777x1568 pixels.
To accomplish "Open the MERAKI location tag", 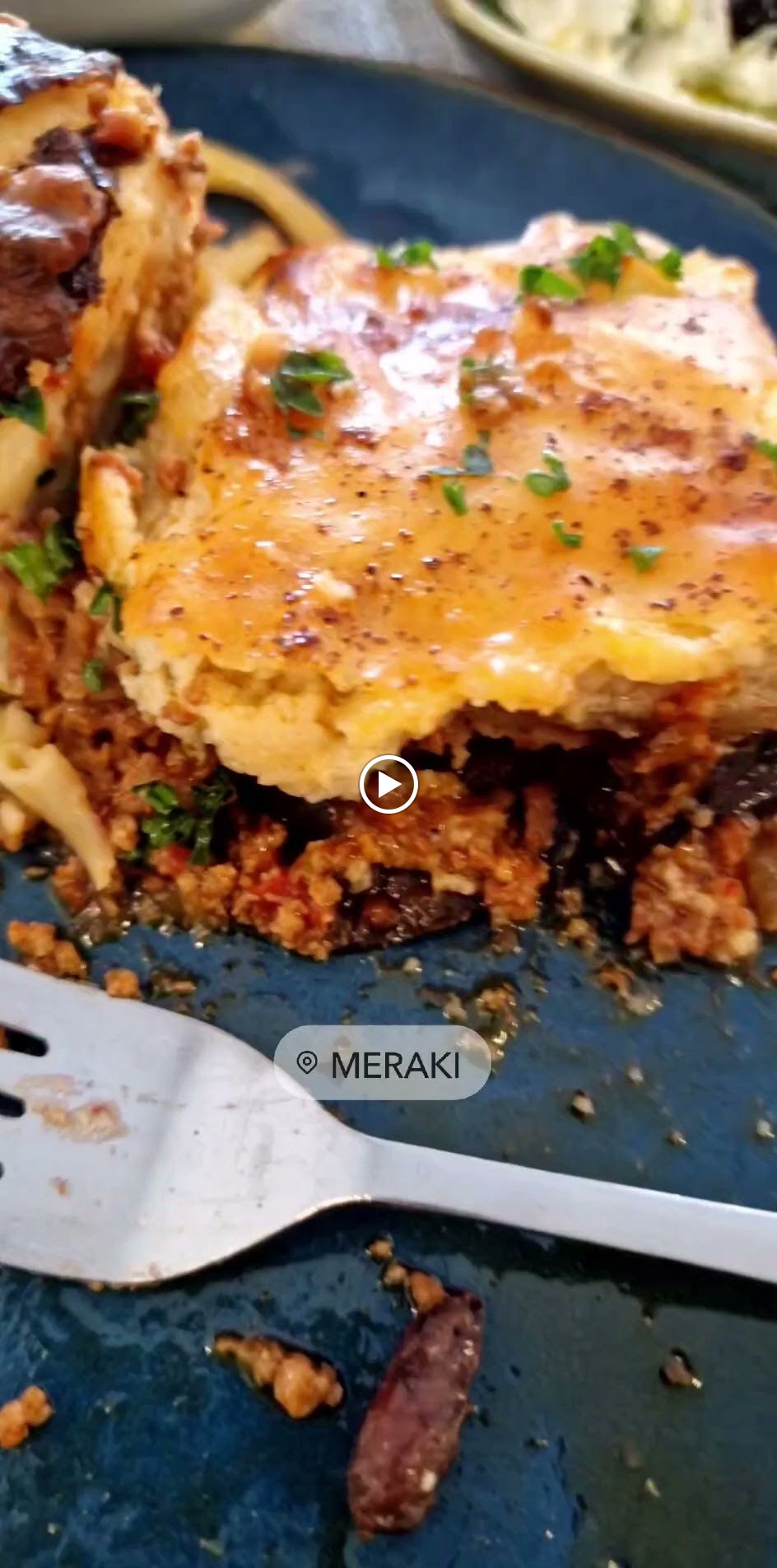I will pos(382,1064).
